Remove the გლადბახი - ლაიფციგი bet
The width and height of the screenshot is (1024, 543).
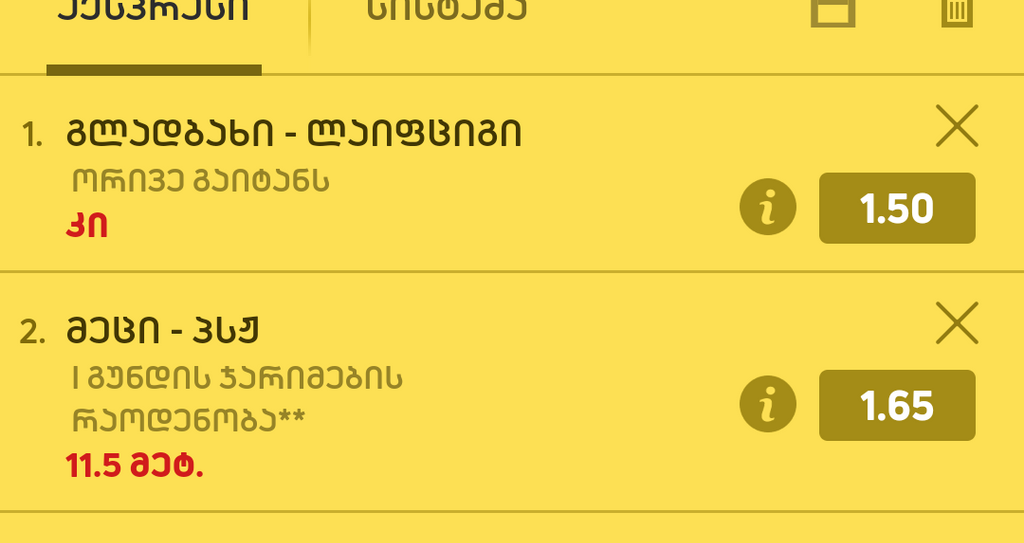[956, 127]
